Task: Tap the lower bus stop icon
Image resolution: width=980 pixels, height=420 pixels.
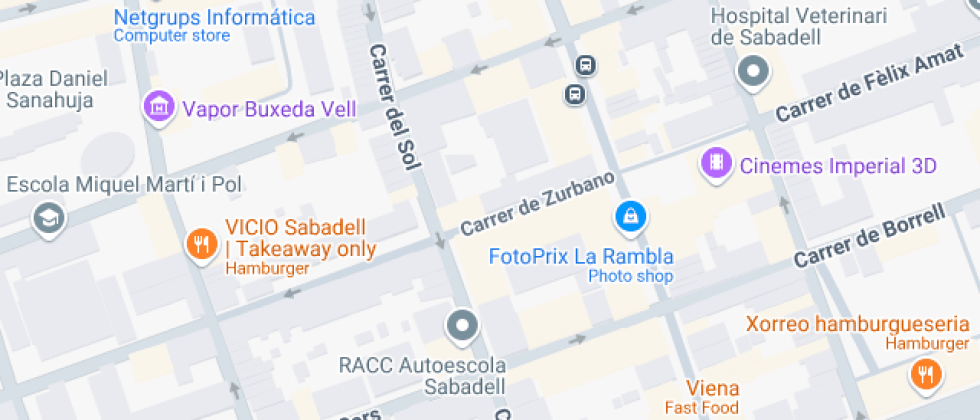Action: coord(575,95)
